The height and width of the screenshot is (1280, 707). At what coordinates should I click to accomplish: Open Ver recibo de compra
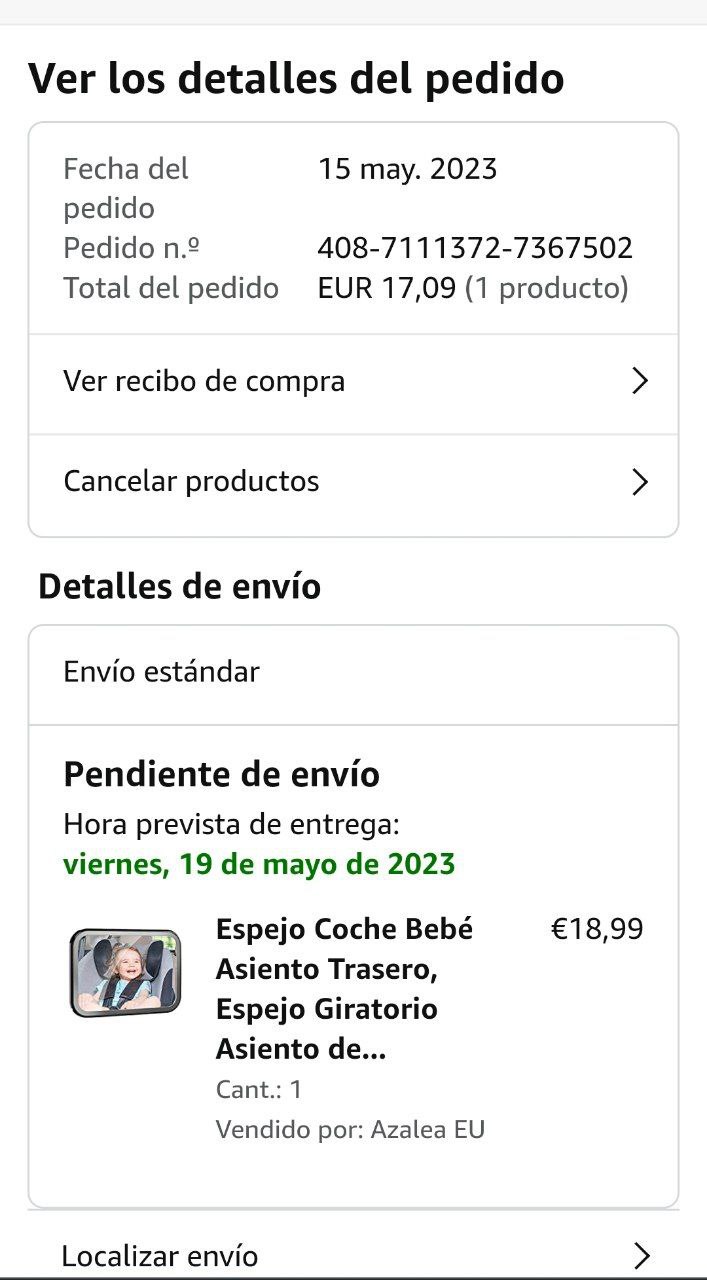point(353,382)
